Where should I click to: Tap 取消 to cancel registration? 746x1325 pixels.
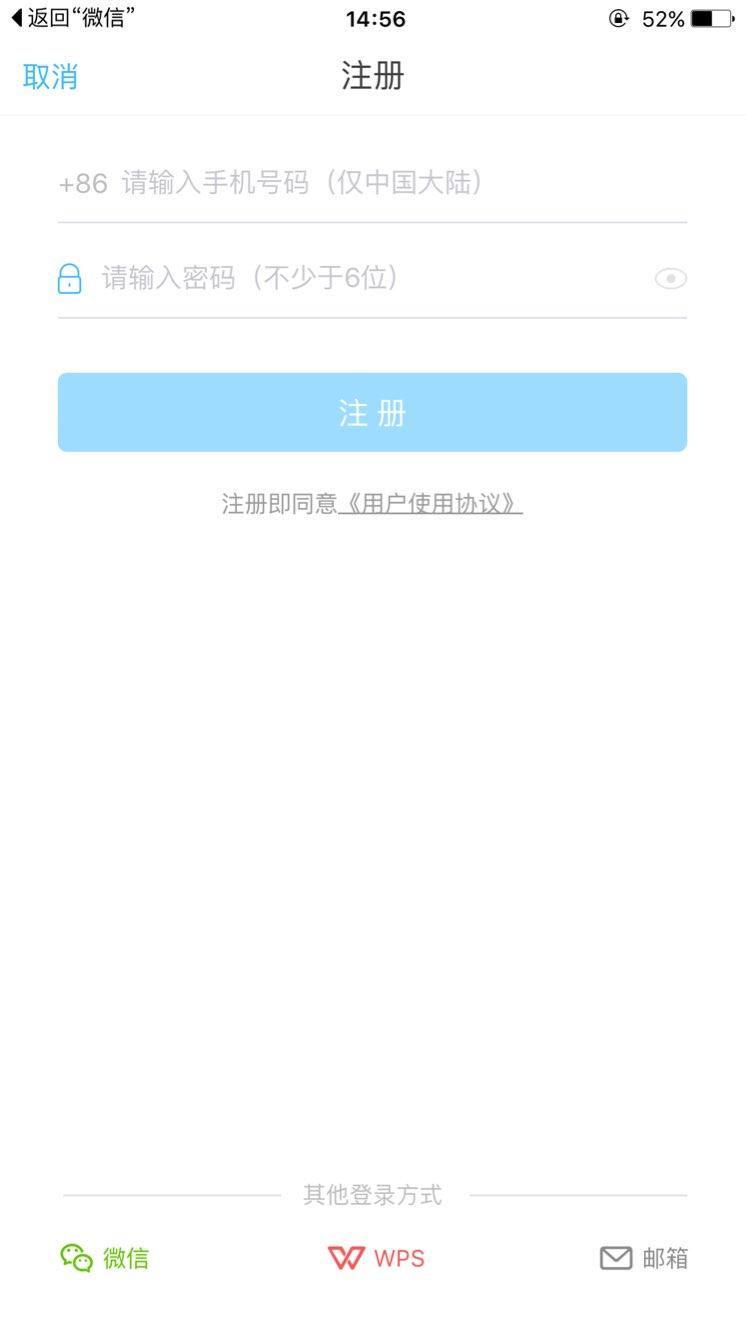(x=50, y=77)
